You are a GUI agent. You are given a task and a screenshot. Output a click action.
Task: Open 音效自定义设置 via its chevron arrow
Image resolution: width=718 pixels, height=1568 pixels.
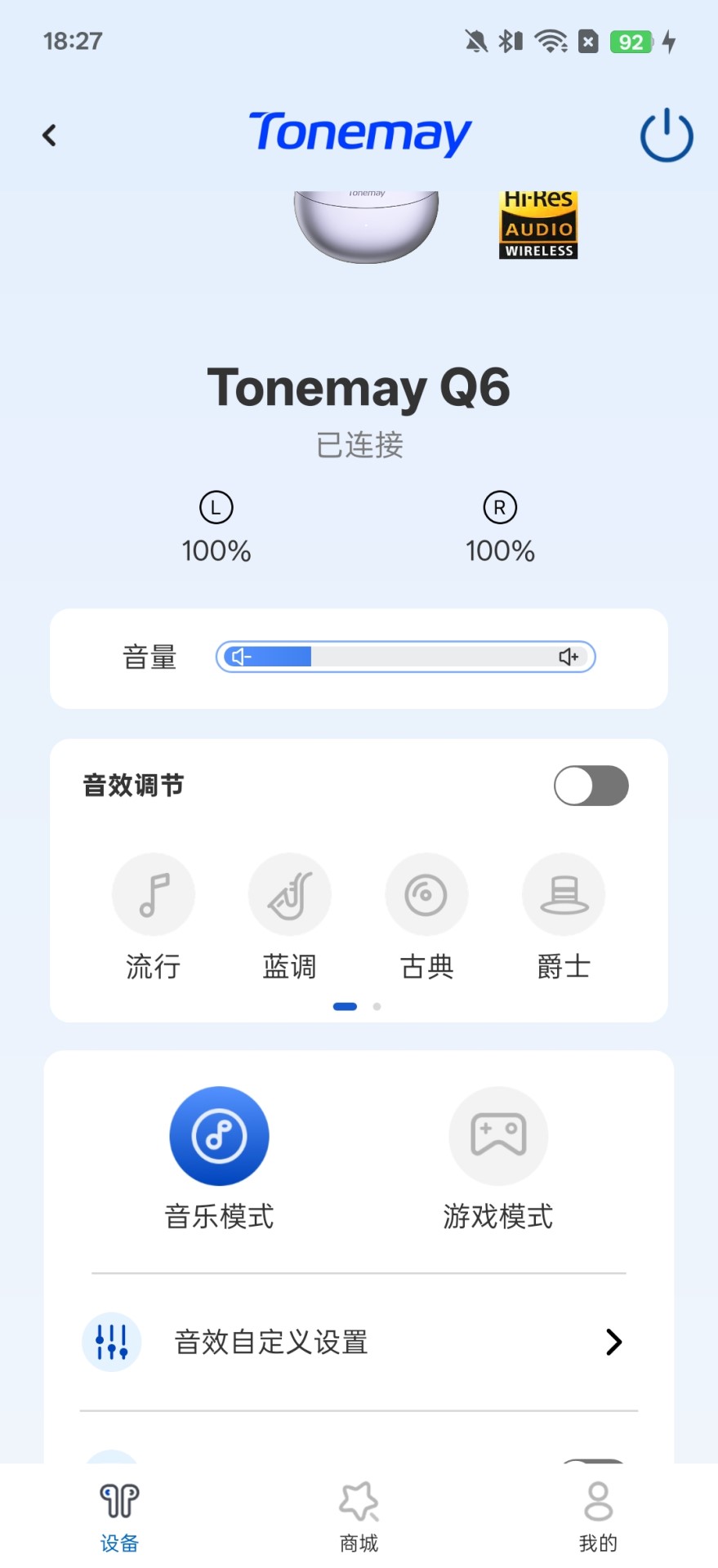pyautogui.click(x=613, y=1342)
